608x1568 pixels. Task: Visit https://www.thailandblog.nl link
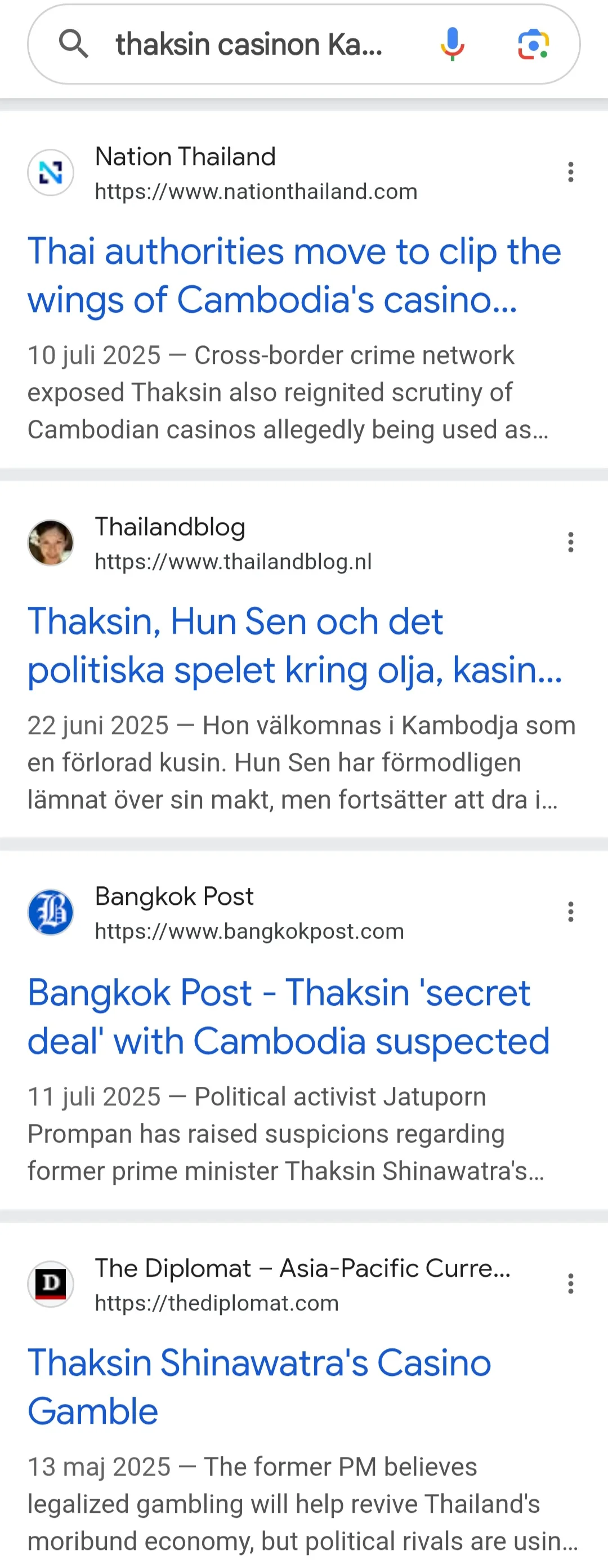(x=234, y=562)
